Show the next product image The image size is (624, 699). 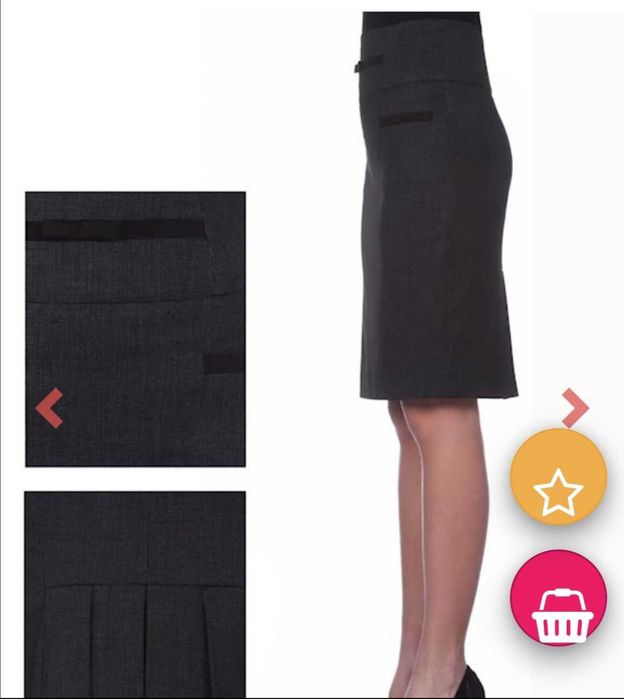tap(575, 408)
